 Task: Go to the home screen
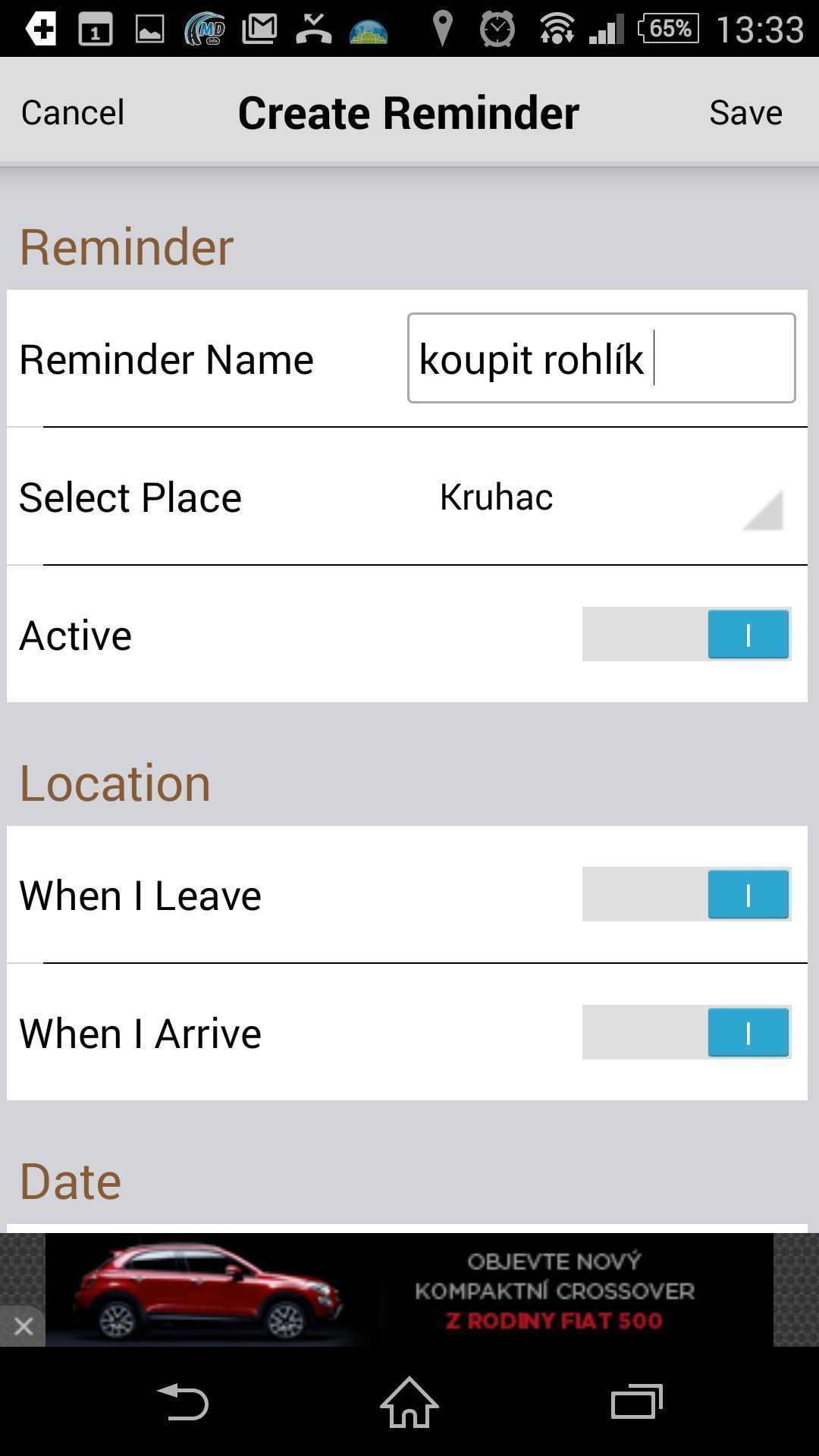click(409, 1402)
